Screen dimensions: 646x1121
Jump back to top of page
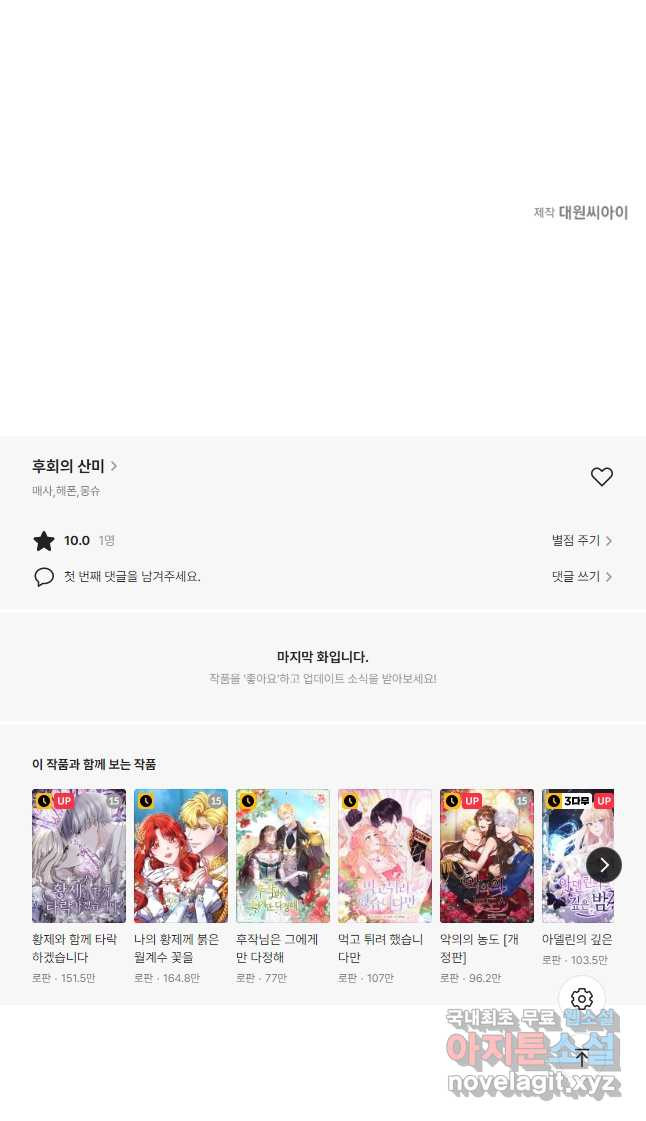pos(582,1057)
